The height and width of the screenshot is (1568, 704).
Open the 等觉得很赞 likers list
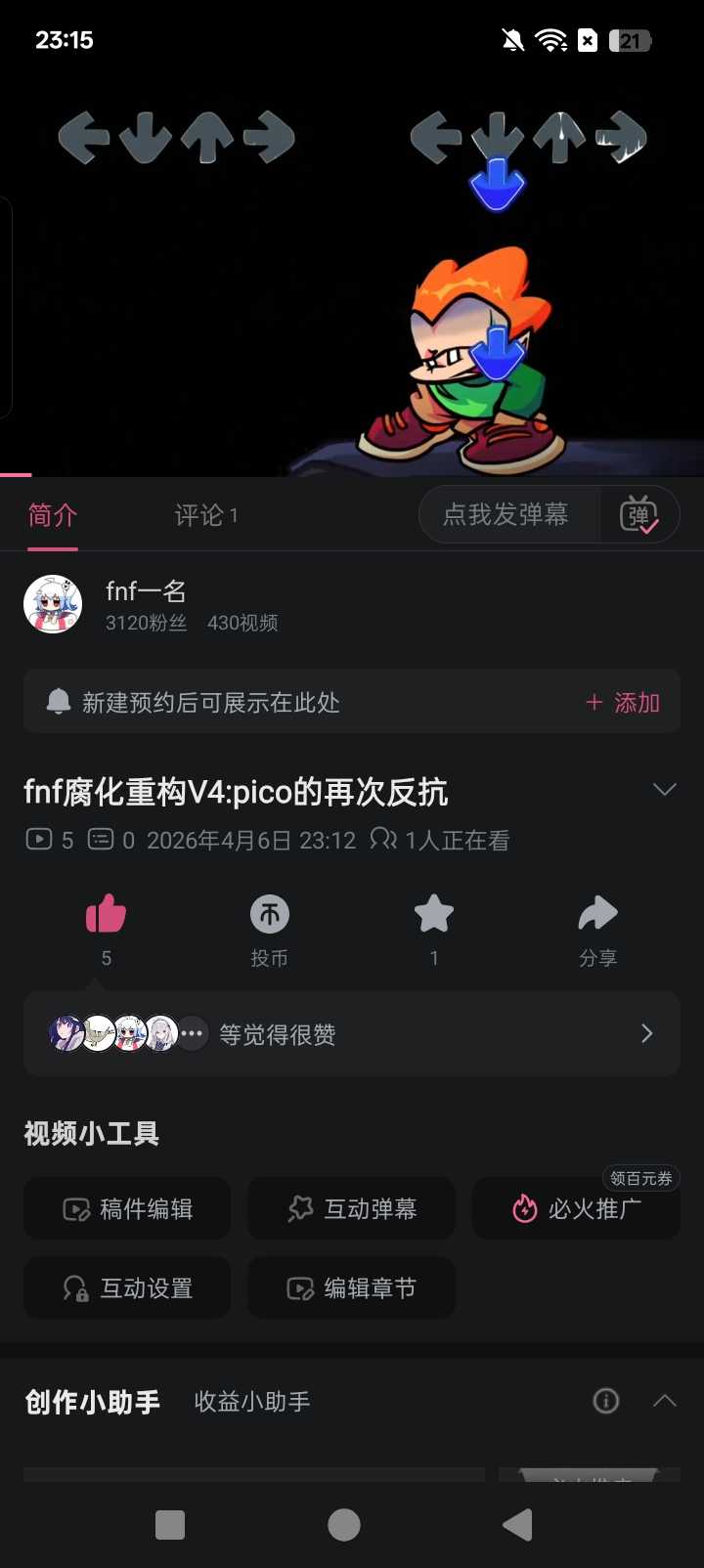coord(352,1034)
